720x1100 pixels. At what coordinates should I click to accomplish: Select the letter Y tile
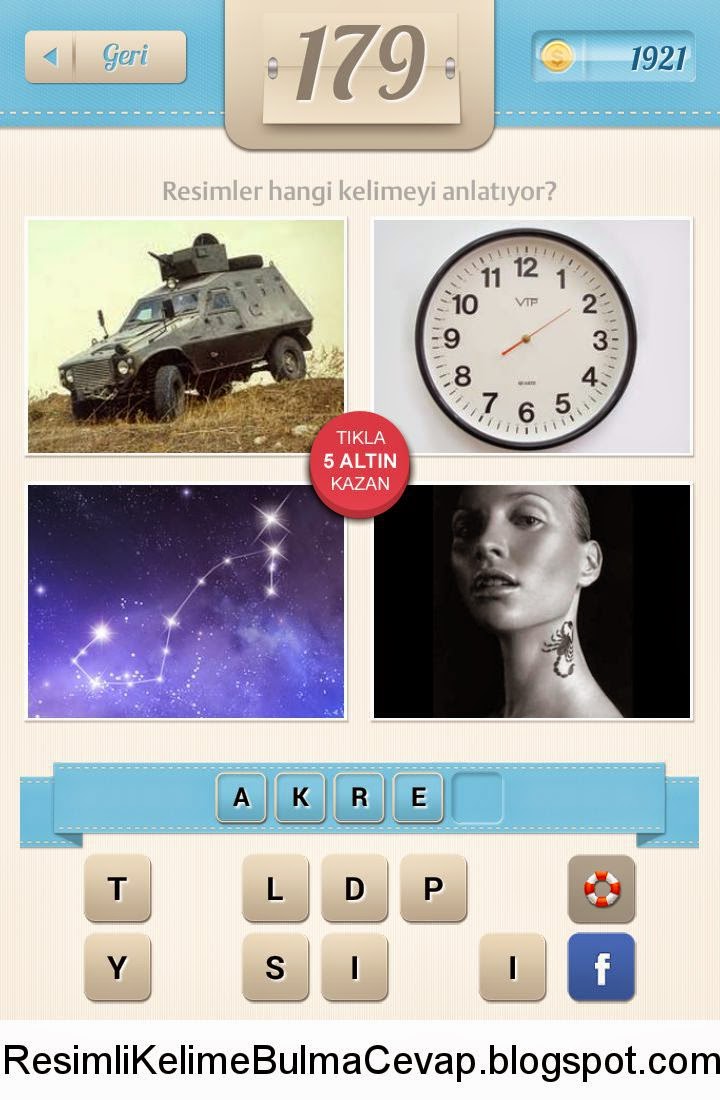(x=117, y=966)
